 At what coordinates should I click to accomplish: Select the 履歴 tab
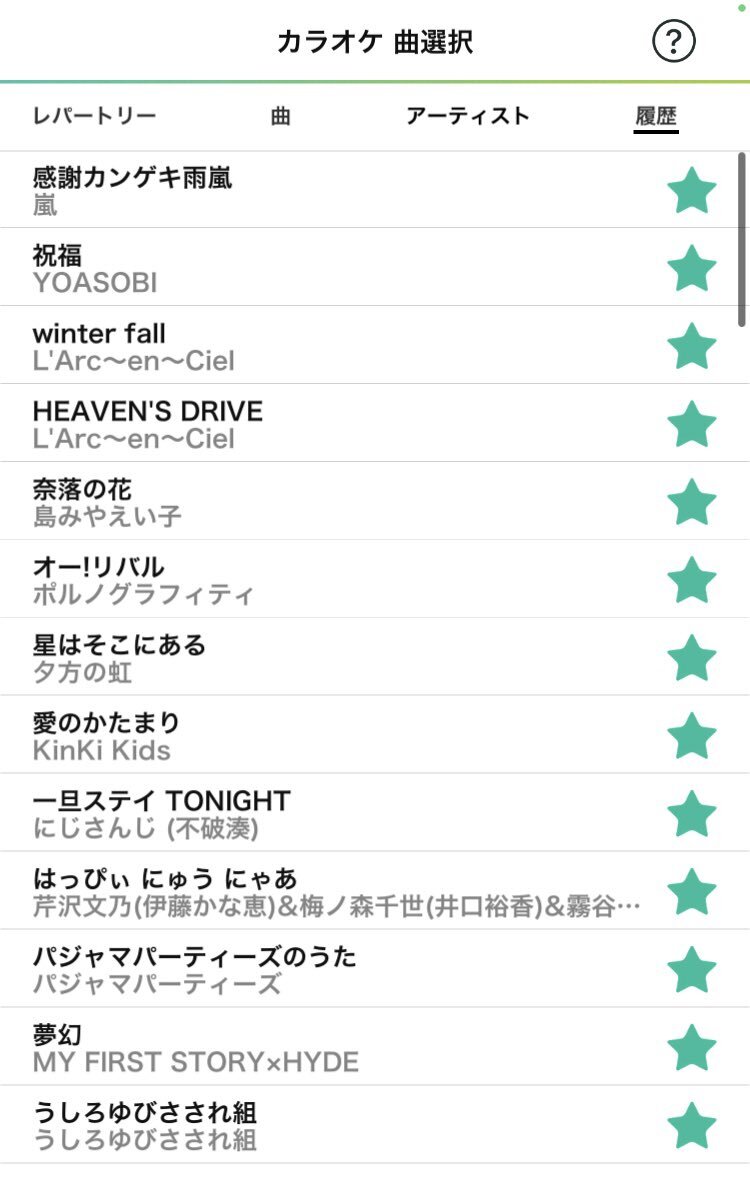[x=656, y=116]
